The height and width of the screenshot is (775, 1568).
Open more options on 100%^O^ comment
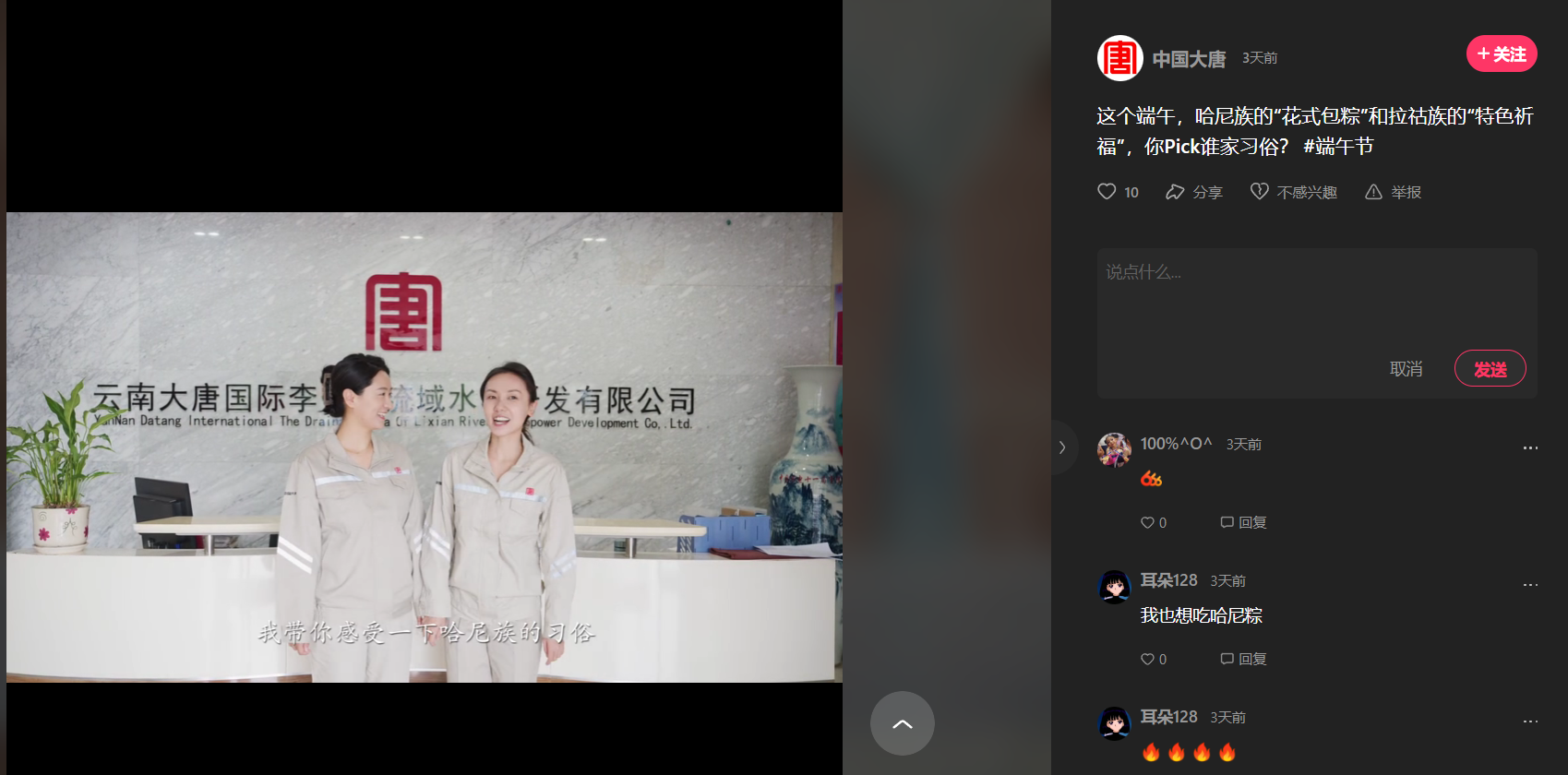(1530, 447)
